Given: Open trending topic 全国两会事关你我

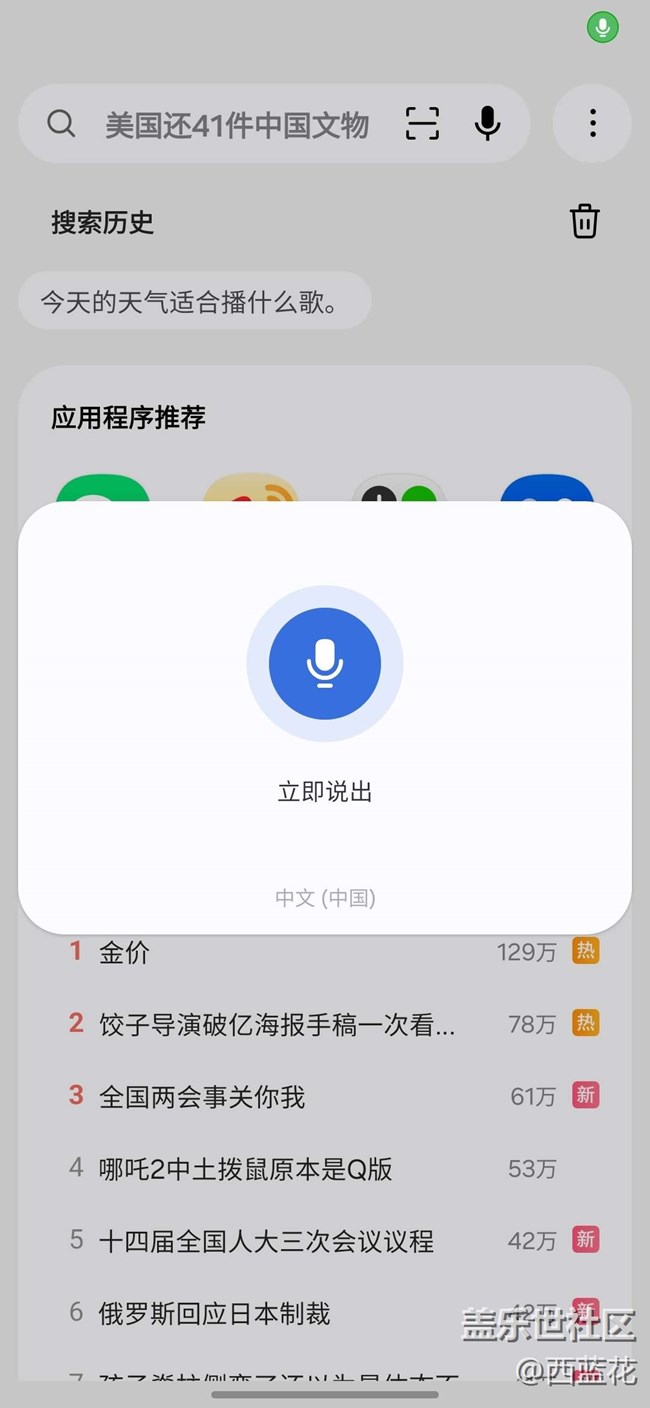Looking at the screenshot, I should pos(202,1096).
